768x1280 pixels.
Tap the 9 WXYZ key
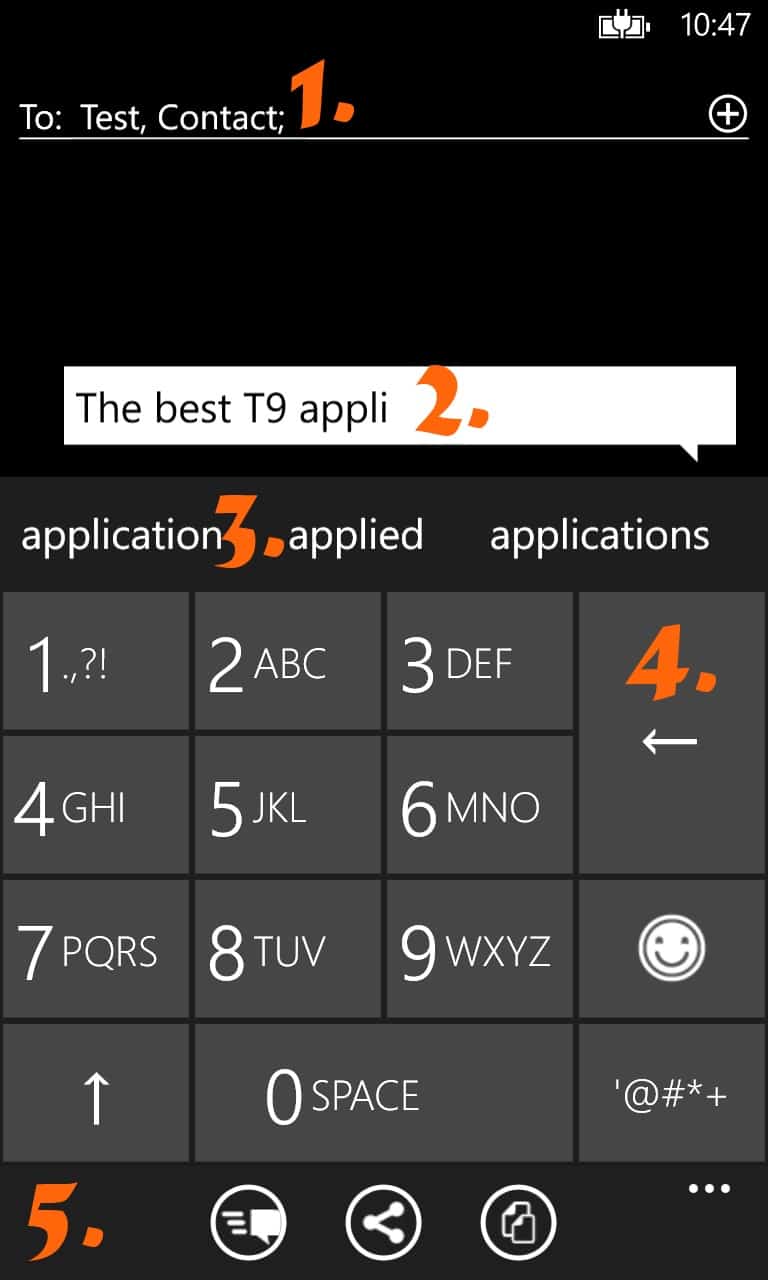[x=480, y=949]
